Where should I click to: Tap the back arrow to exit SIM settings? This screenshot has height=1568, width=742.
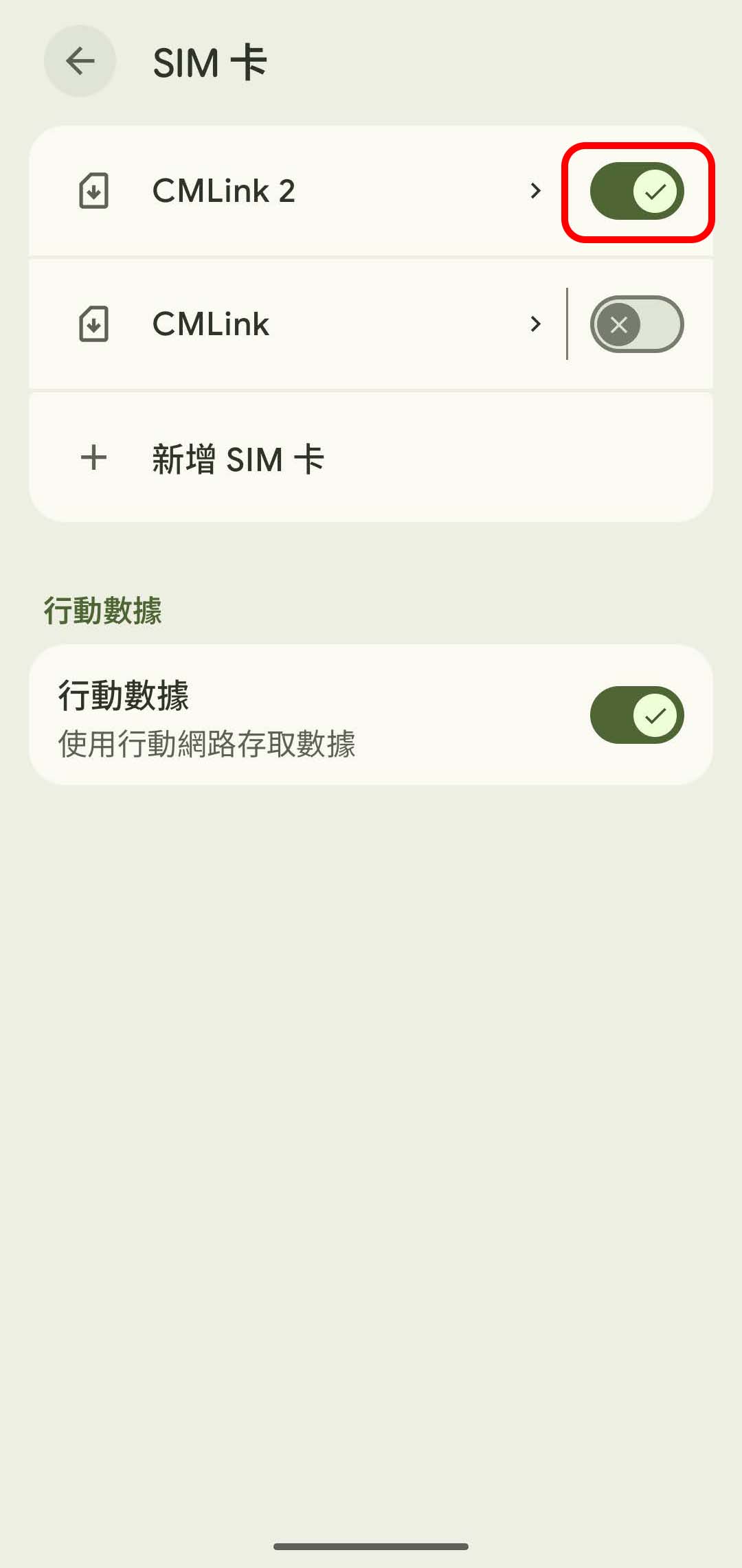click(x=79, y=61)
